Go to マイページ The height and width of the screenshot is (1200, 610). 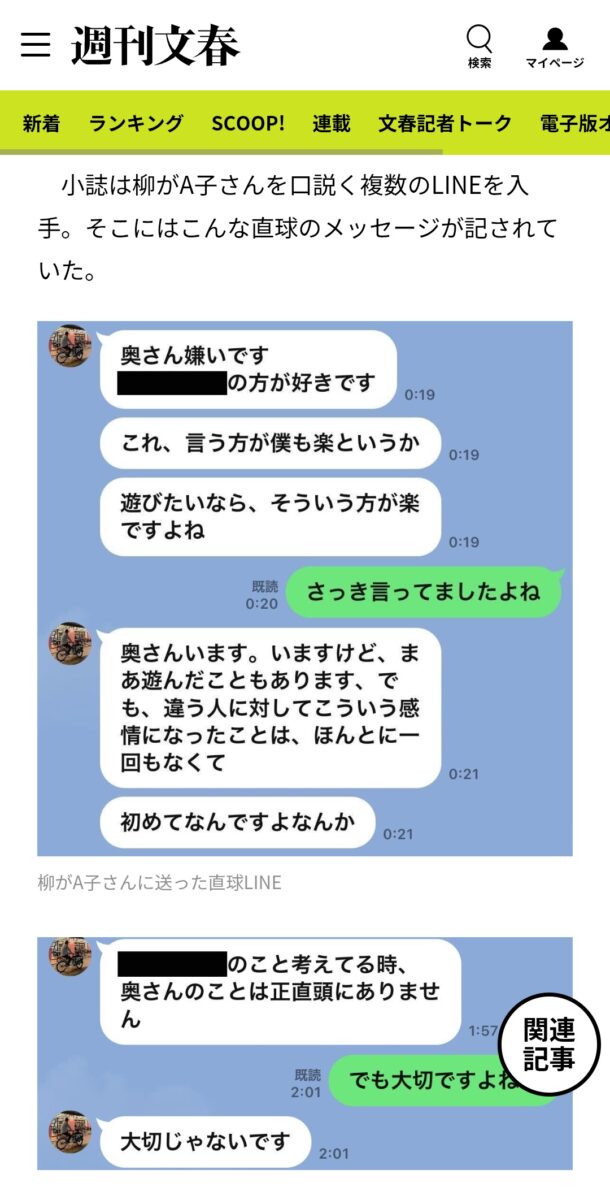pos(555,46)
